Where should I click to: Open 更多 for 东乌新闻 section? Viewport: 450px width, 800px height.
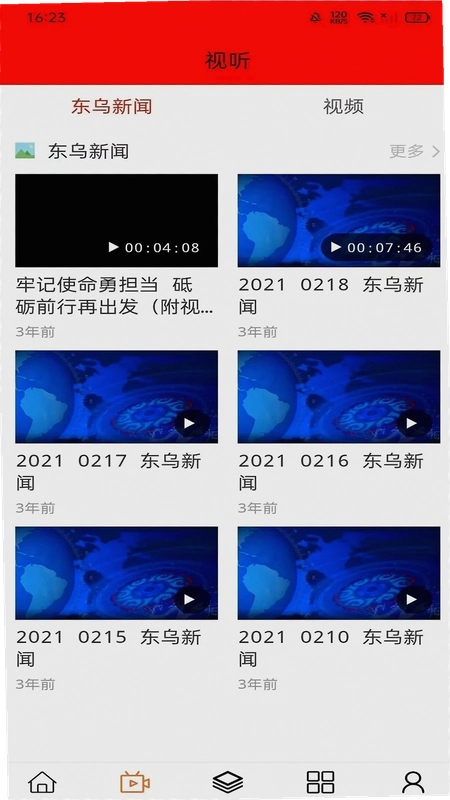(414, 152)
